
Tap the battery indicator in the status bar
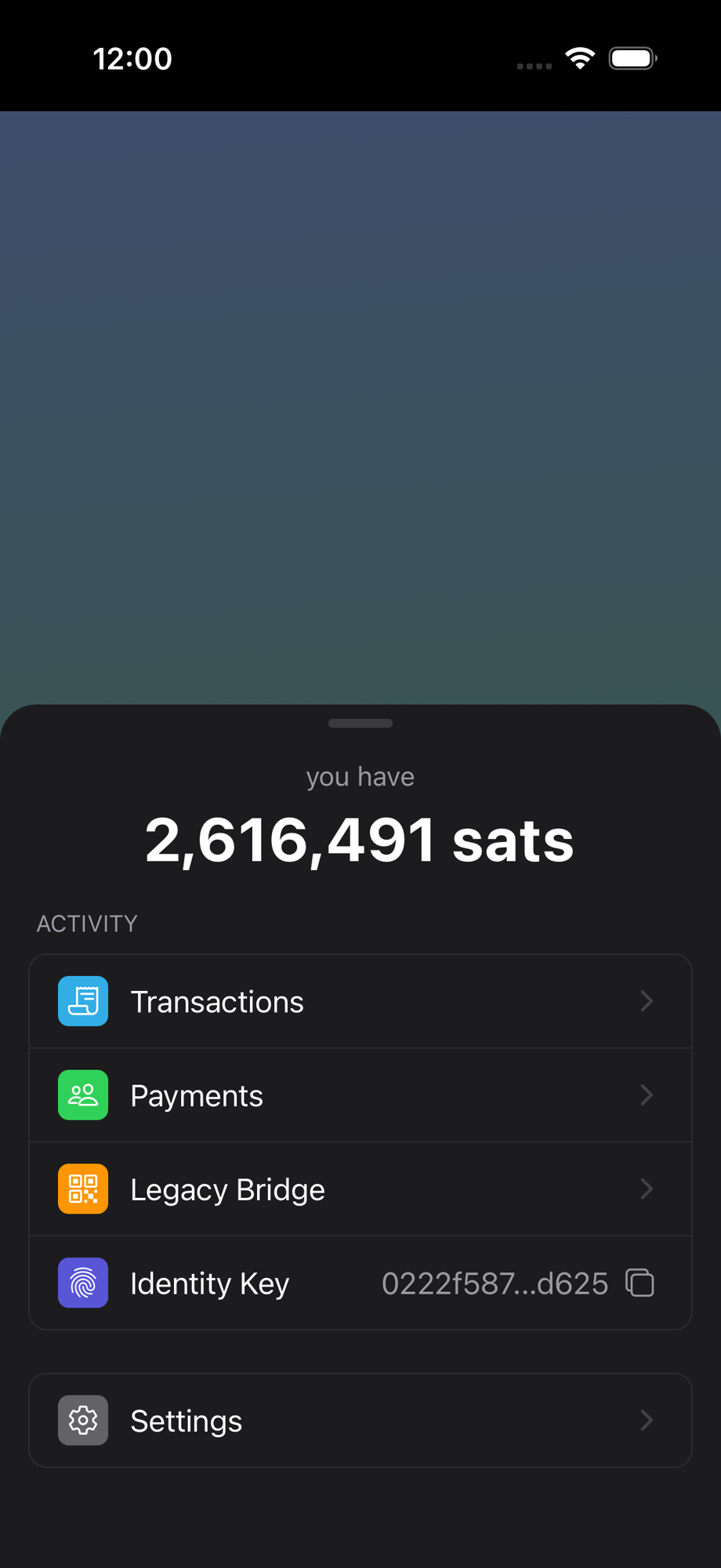click(632, 57)
